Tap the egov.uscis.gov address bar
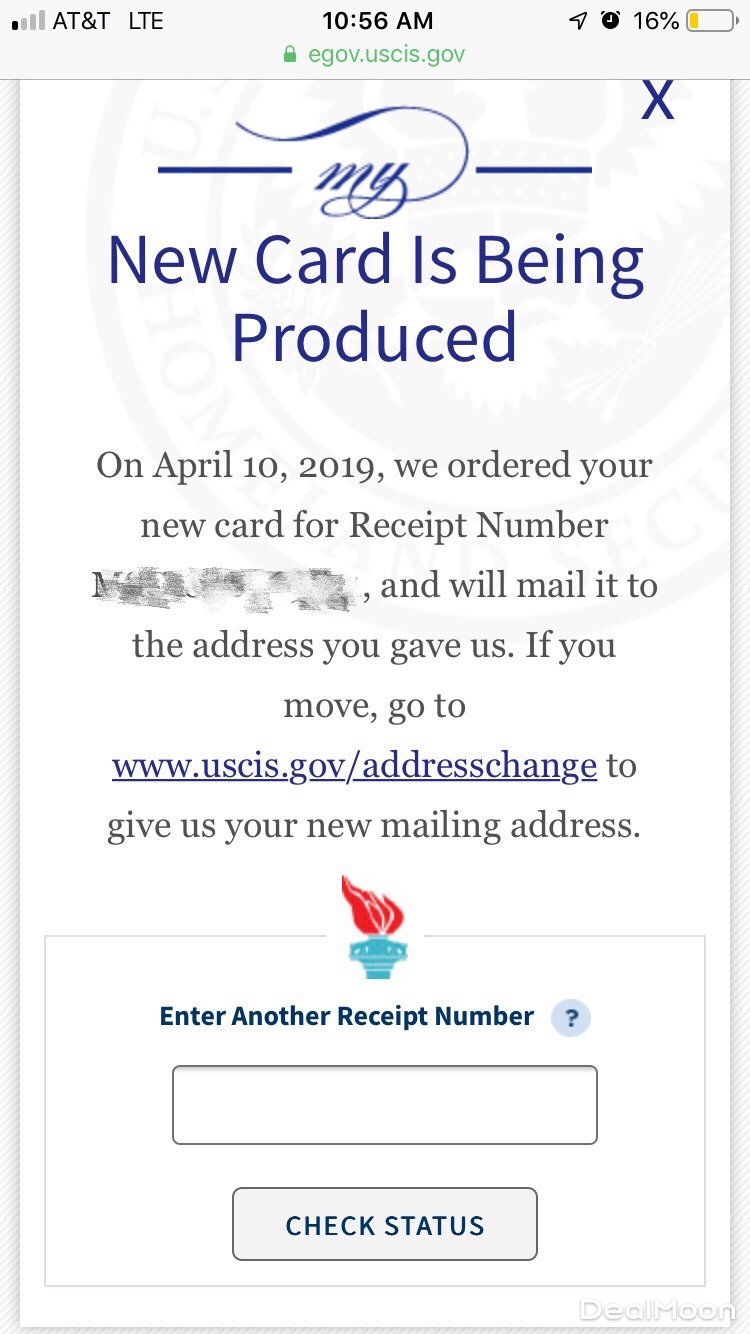The image size is (750, 1334). pos(375,54)
